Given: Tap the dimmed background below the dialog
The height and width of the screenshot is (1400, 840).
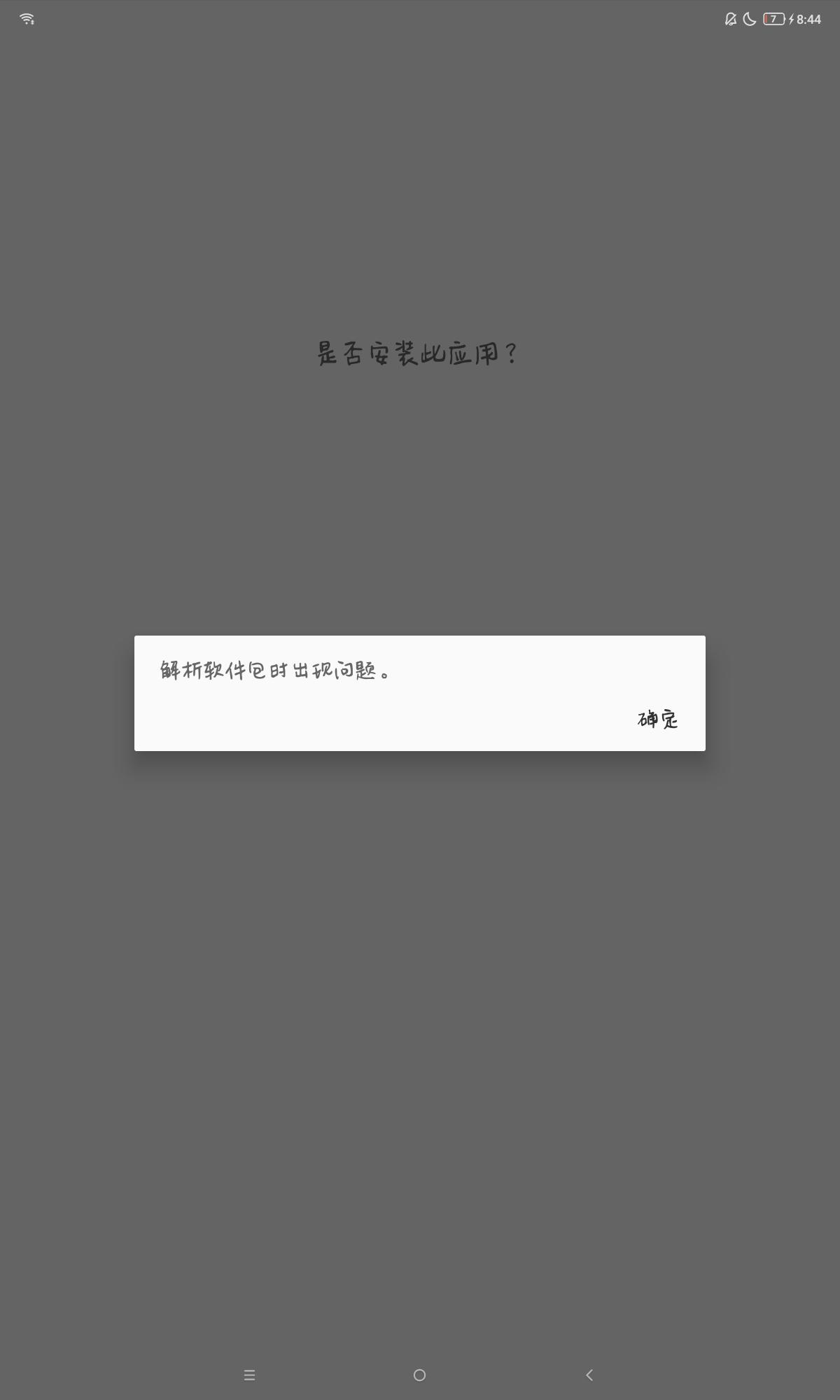Looking at the screenshot, I should click(419, 980).
